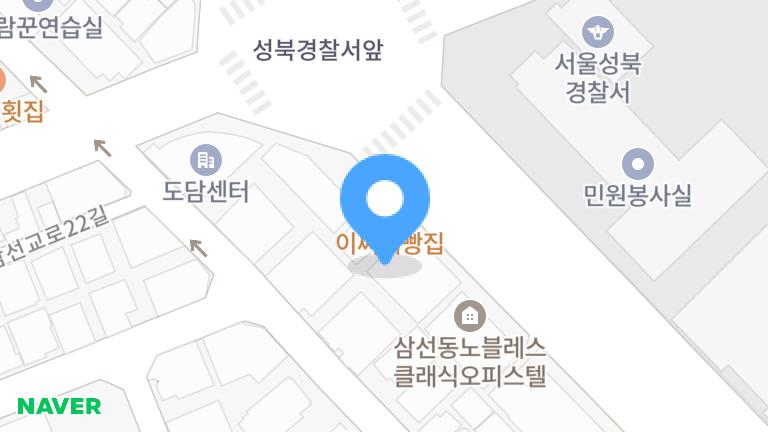Open the 도담센터 building marker

point(206,160)
